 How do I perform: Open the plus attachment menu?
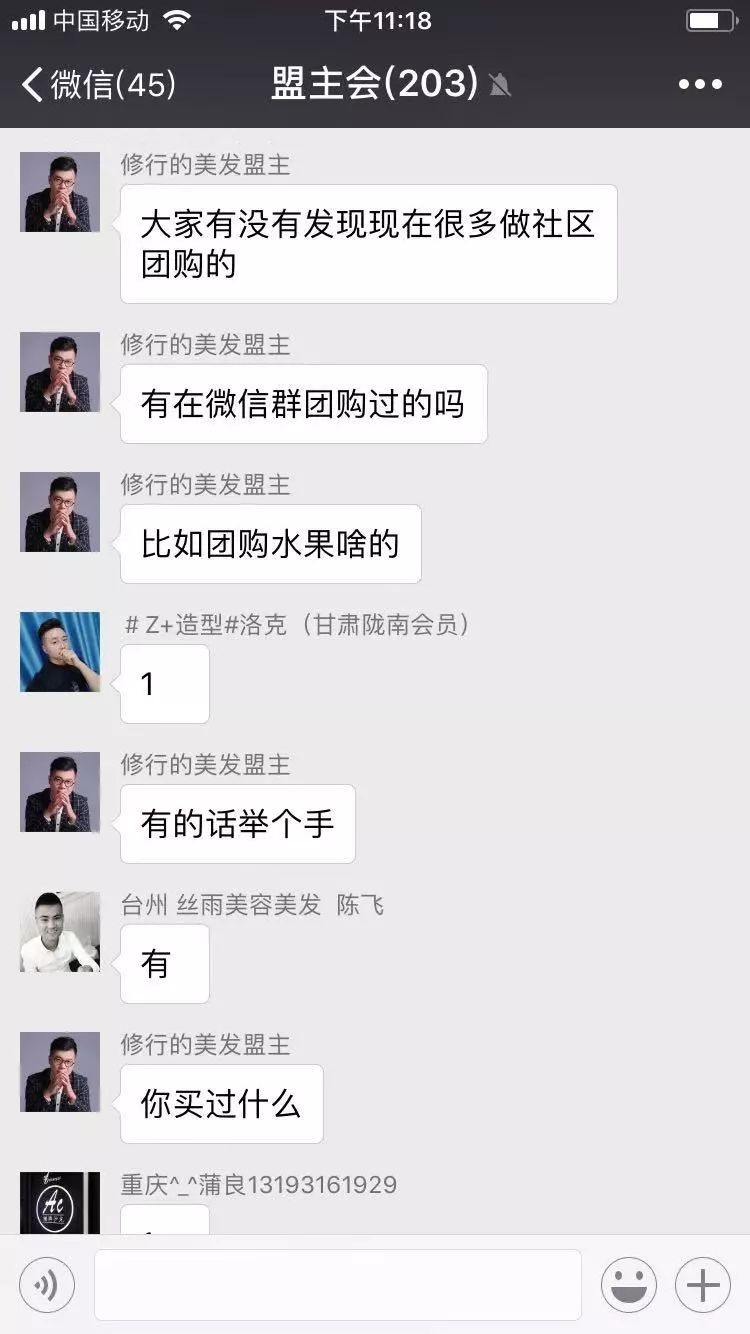coord(702,1284)
